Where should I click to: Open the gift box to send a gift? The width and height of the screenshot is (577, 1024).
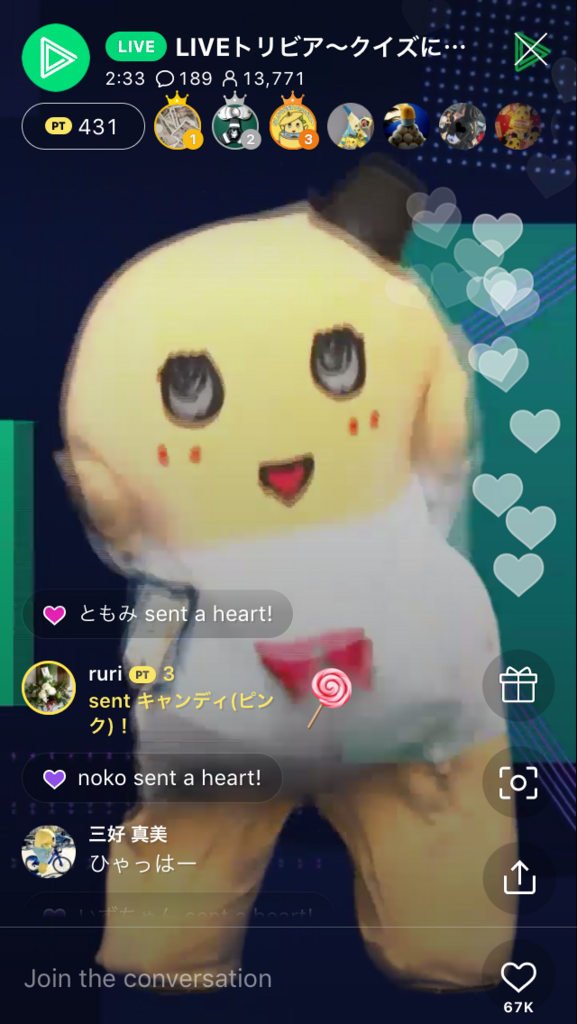point(518,686)
